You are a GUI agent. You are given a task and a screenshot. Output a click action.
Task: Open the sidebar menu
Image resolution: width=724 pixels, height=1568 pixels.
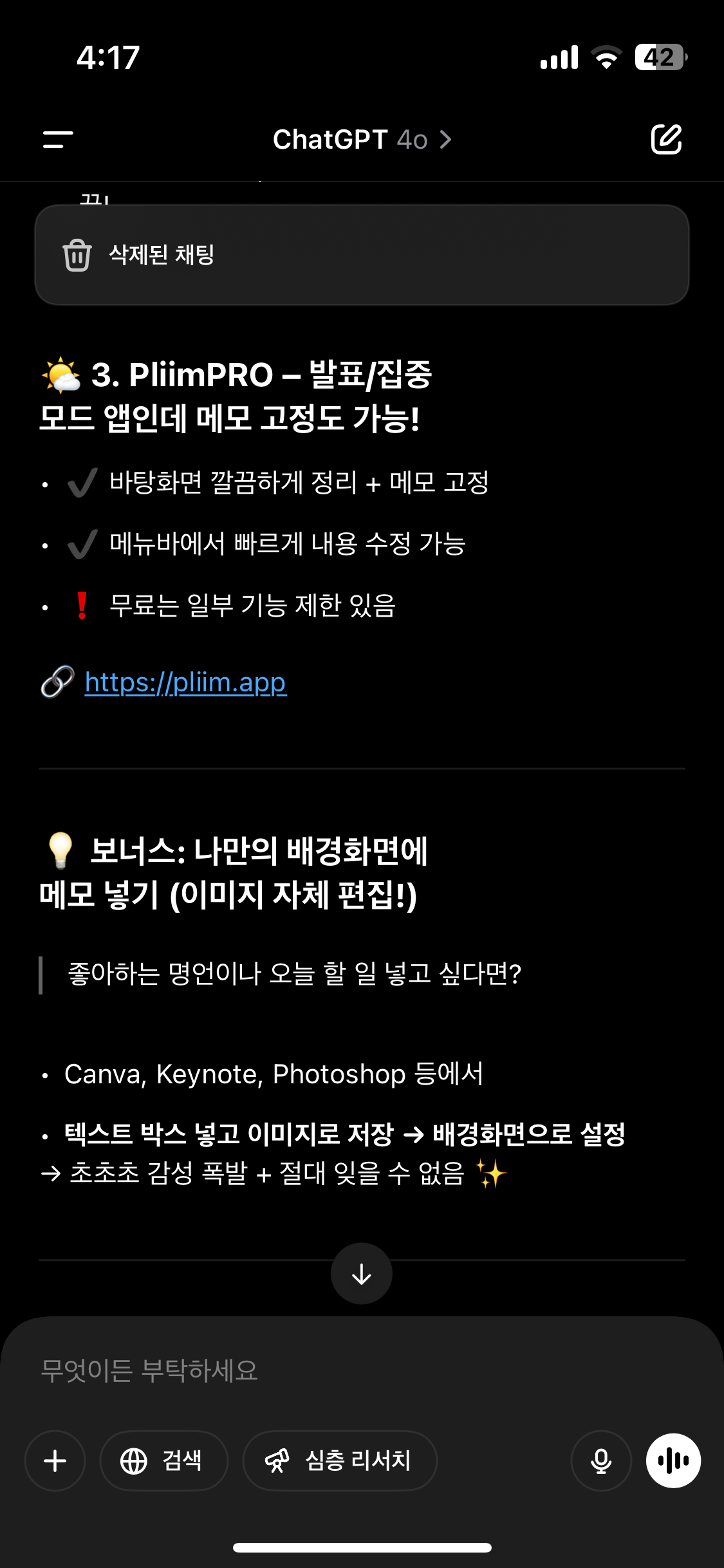pyautogui.click(x=58, y=139)
